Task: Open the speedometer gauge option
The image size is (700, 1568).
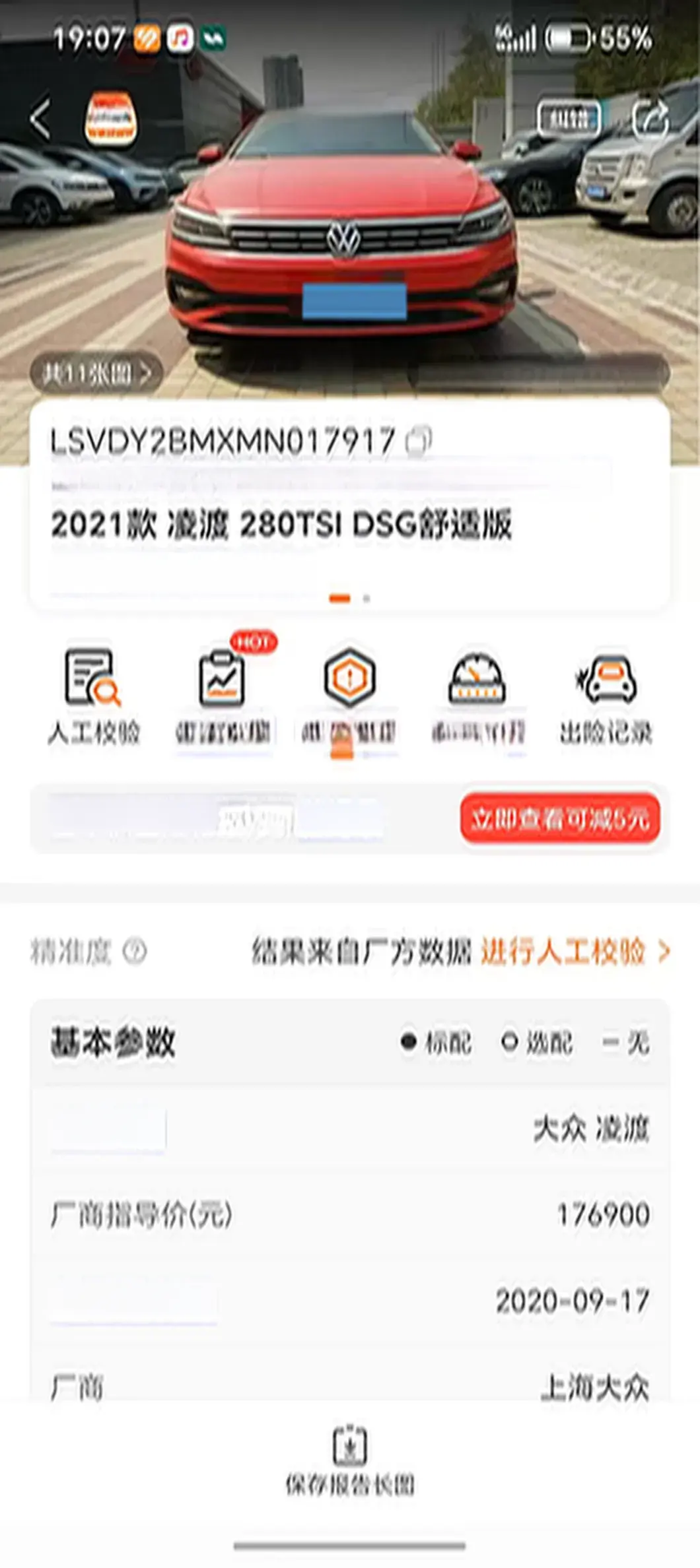Action: (x=477, y=696)
